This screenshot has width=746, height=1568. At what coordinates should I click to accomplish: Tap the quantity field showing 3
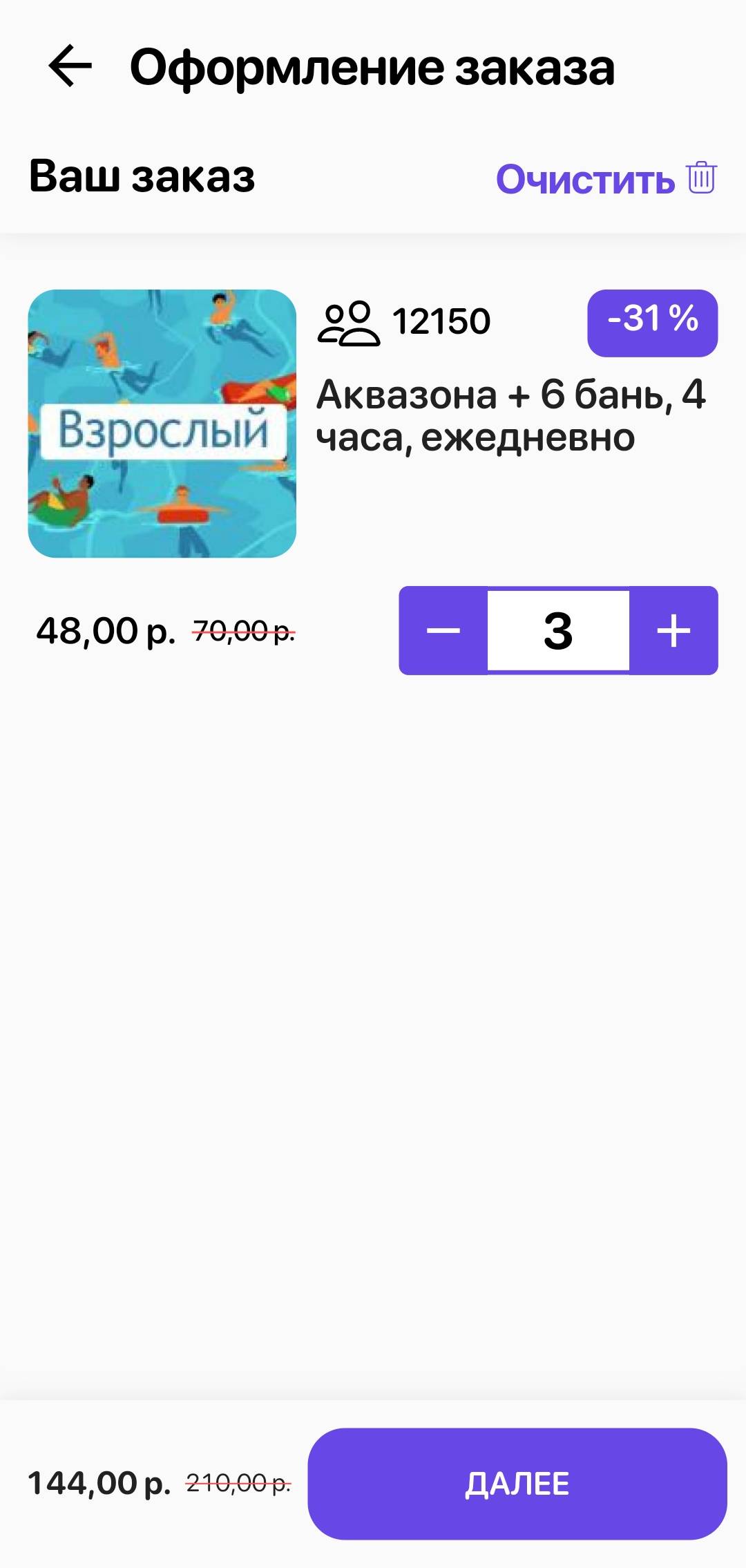point(558,630)
